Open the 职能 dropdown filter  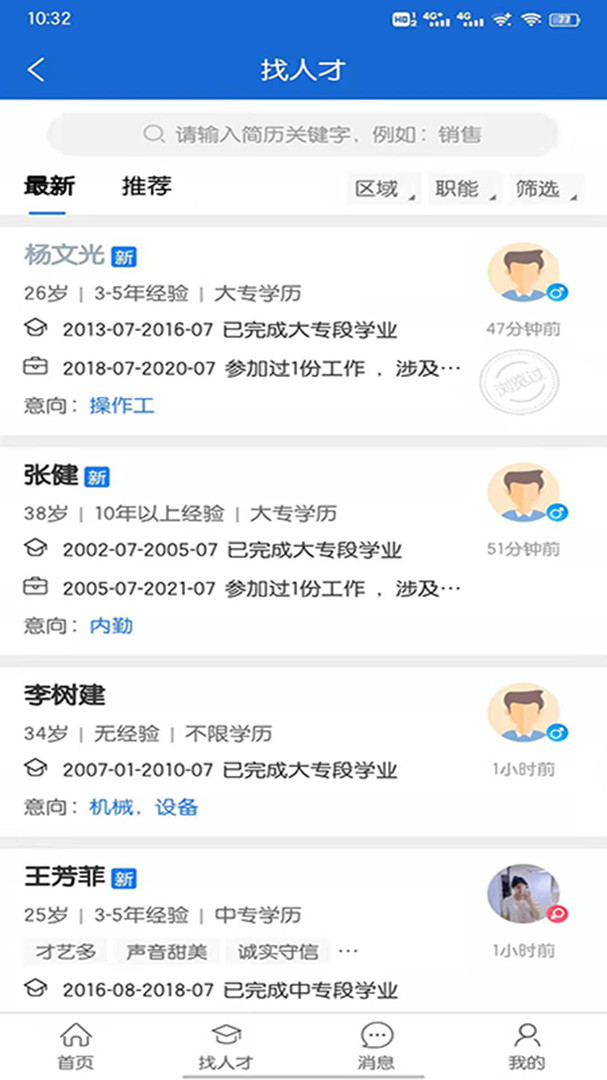click(x=462, y=189)
